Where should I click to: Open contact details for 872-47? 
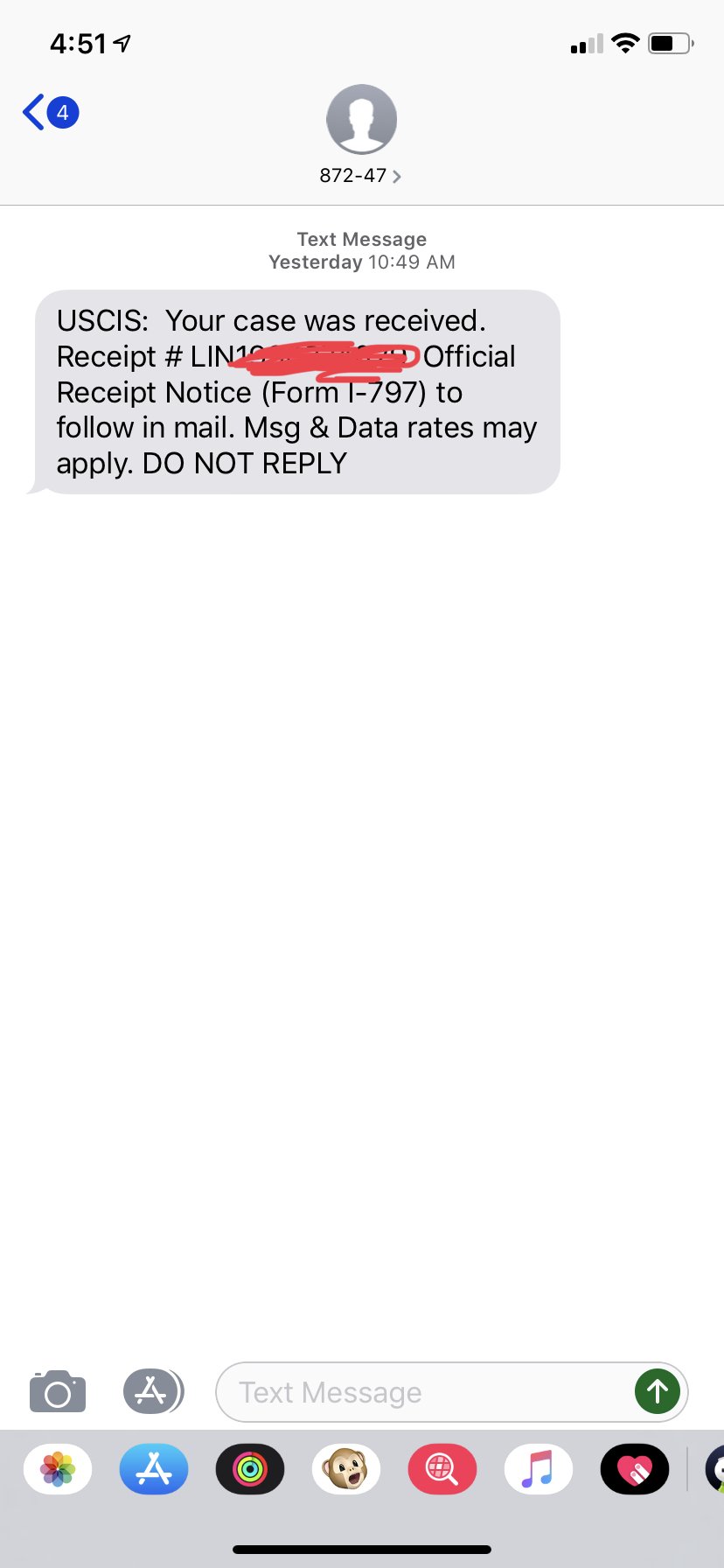[x=361, y=136]
